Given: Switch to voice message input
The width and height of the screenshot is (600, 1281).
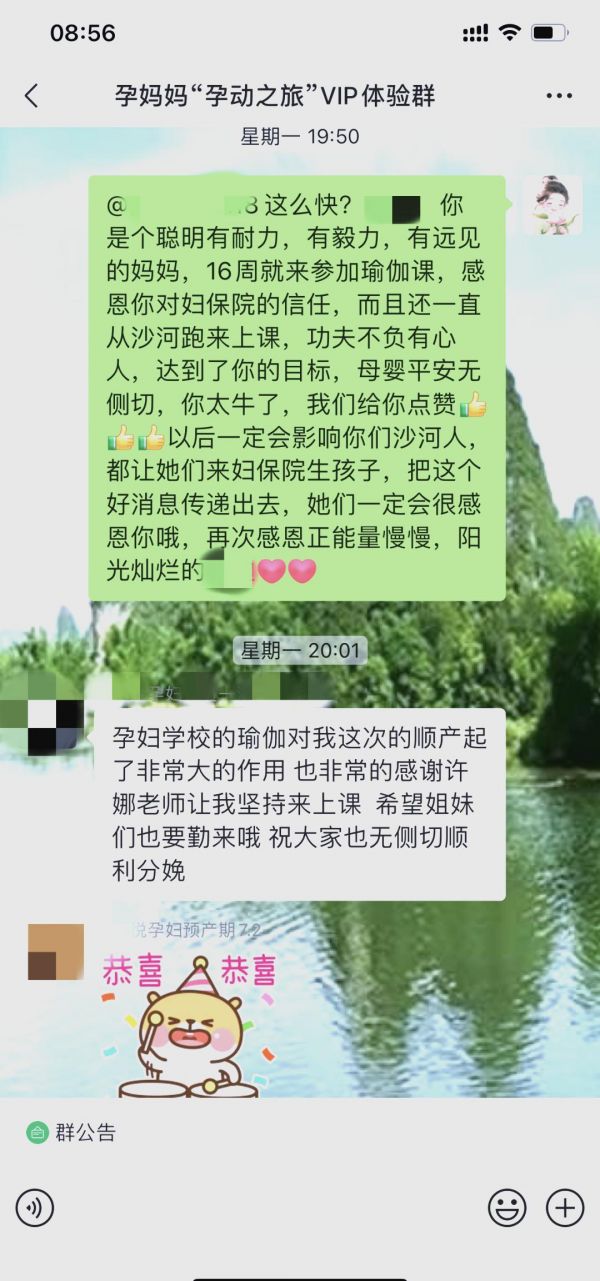Looking at the screenshot, I should [35, 1208].
